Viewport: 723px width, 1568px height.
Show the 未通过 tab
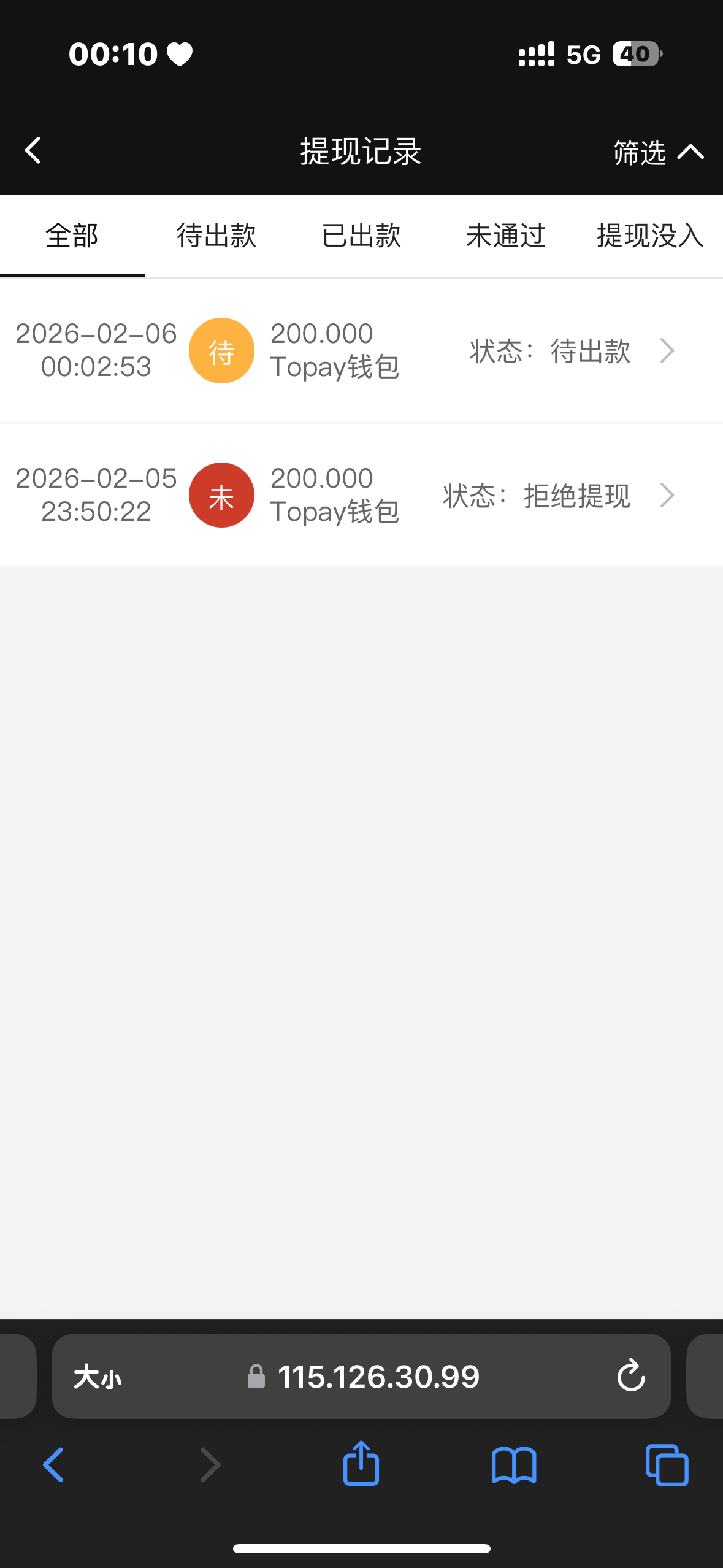click(x=505, y=236)
